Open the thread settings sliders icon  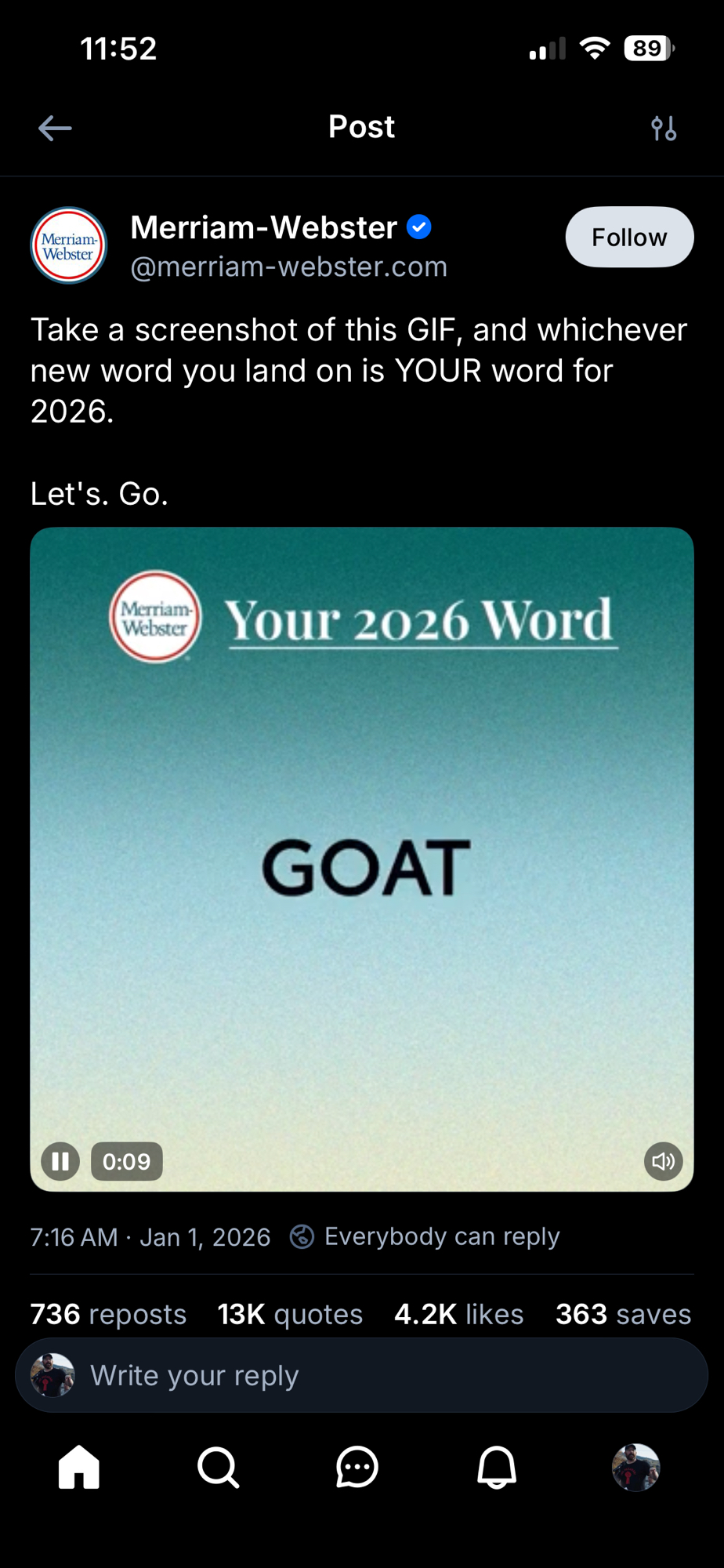664,128
